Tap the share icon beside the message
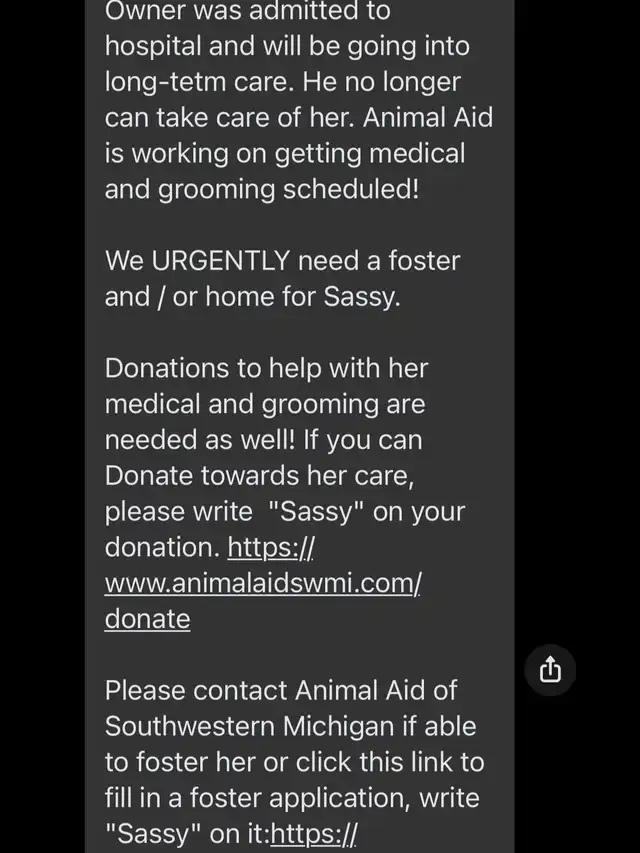The image size is (640, 853). point(550,670)
